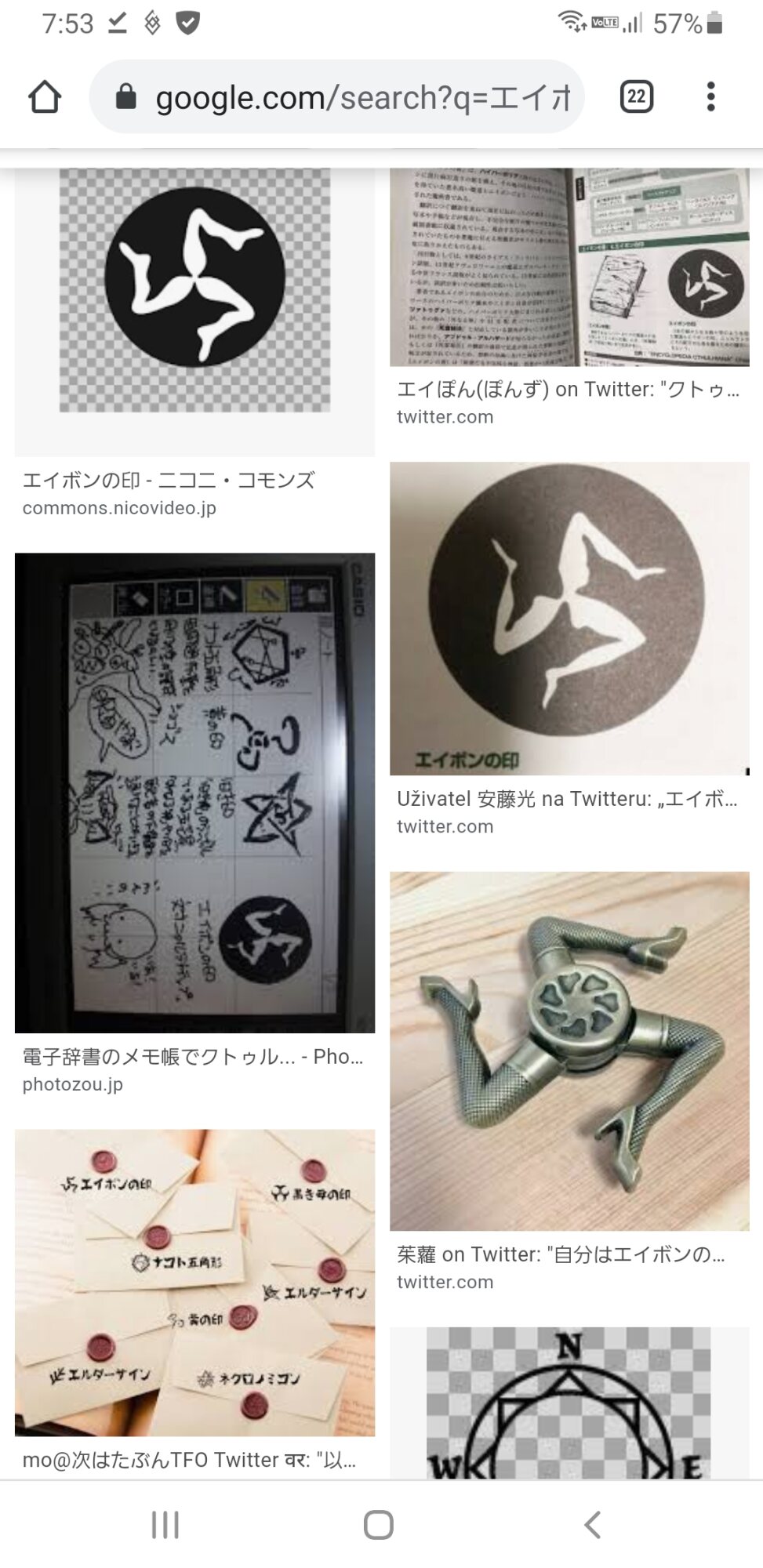Image resolution: width=763 pixels, height=1568 pixels.
Task: Go to the browser home page
Action: point(45,97)
